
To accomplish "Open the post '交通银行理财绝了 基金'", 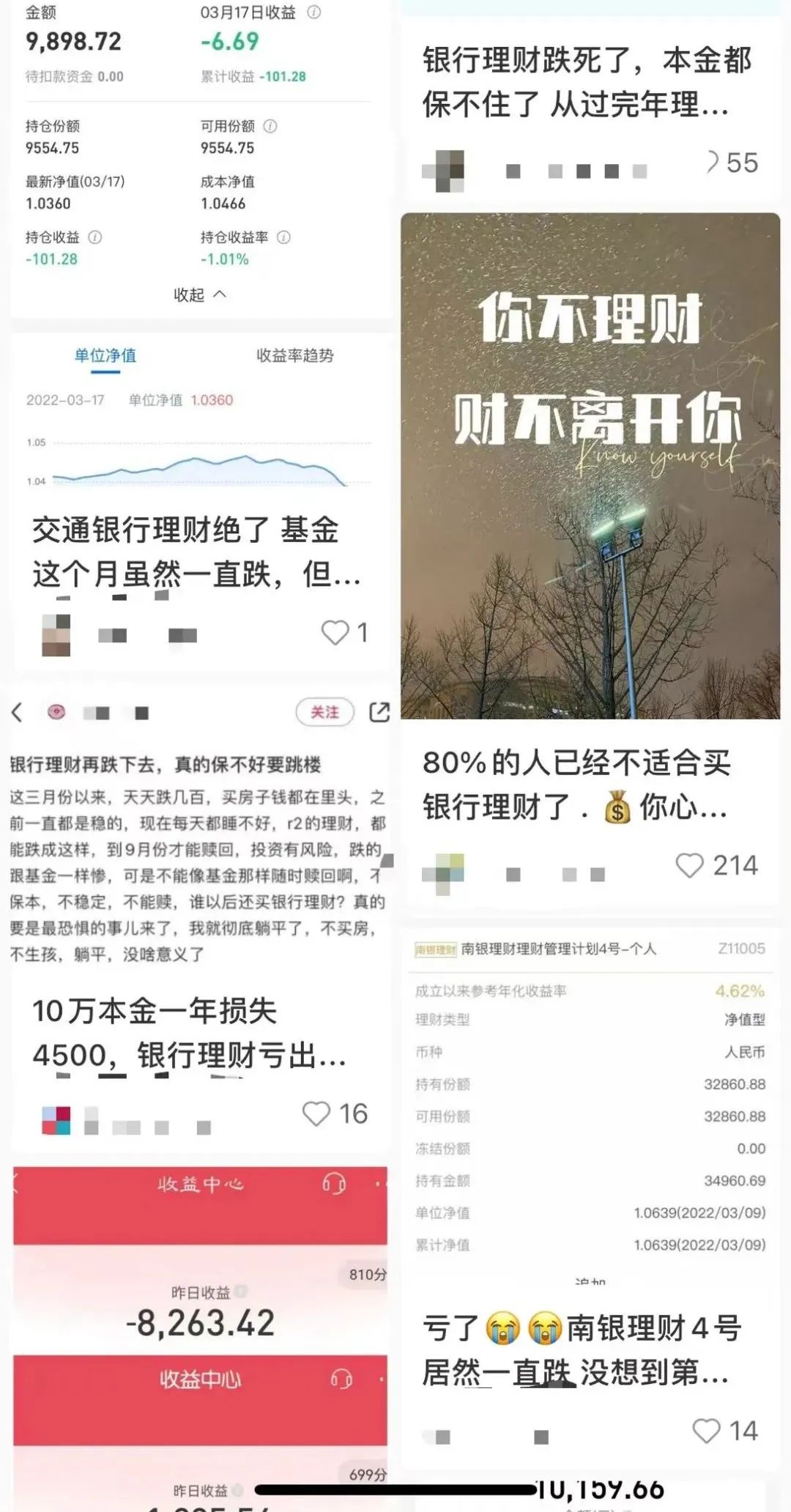I will click(196, 551).
